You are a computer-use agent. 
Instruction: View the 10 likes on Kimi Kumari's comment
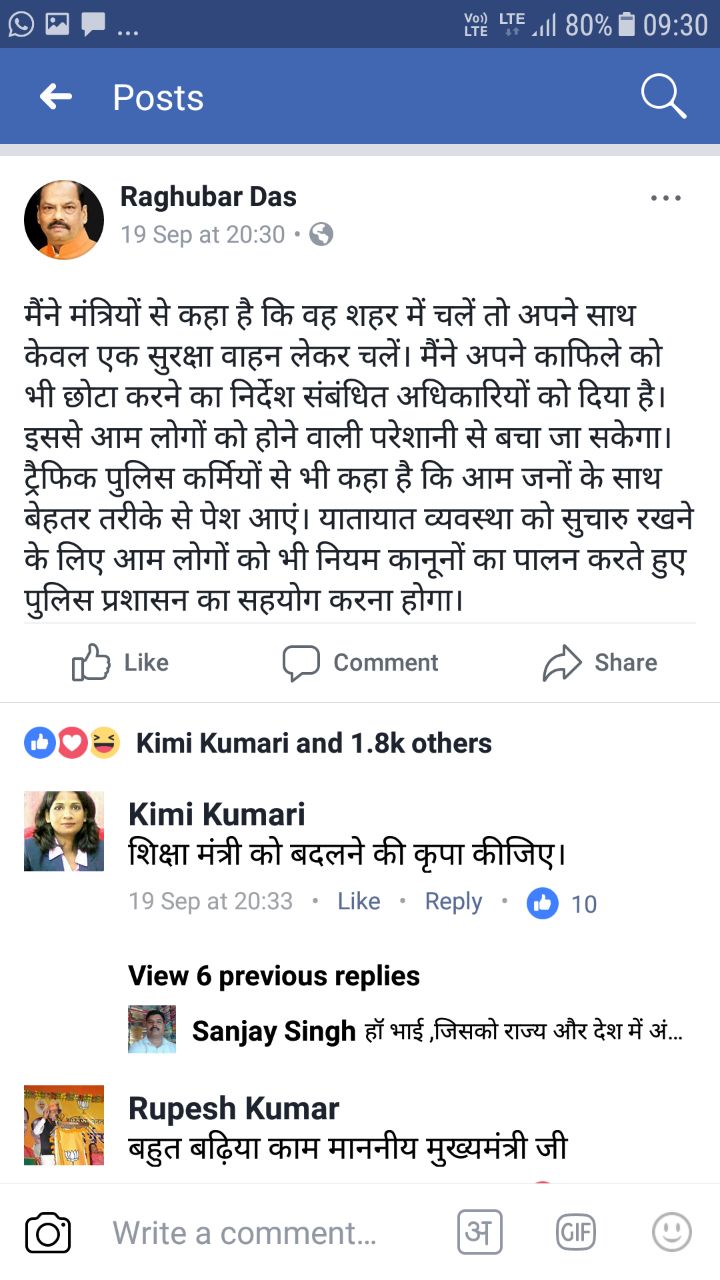pos(564,903)
